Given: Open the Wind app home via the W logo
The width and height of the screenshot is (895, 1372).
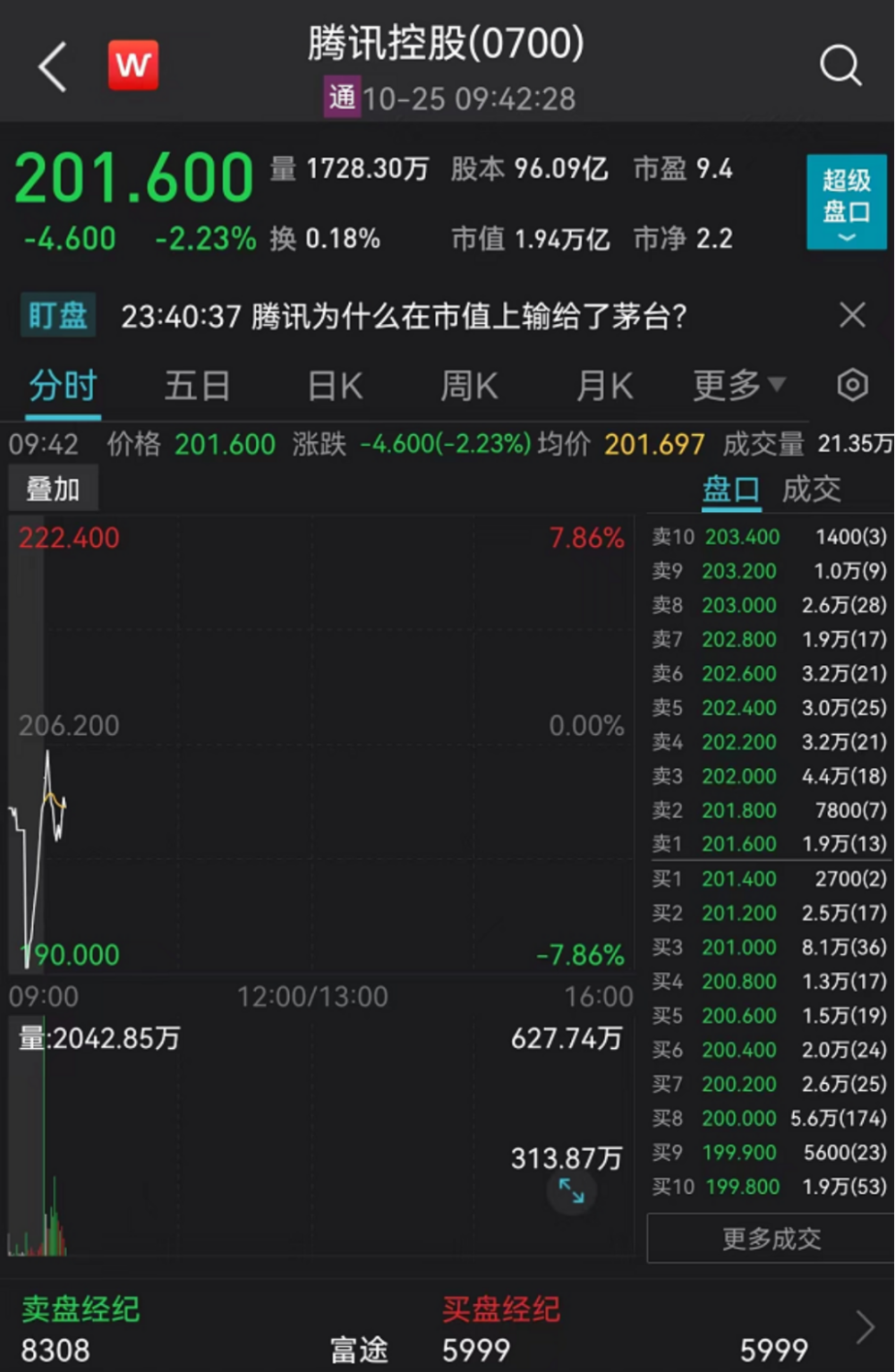Looking at the screenshot, I should (x=132, y=65).
